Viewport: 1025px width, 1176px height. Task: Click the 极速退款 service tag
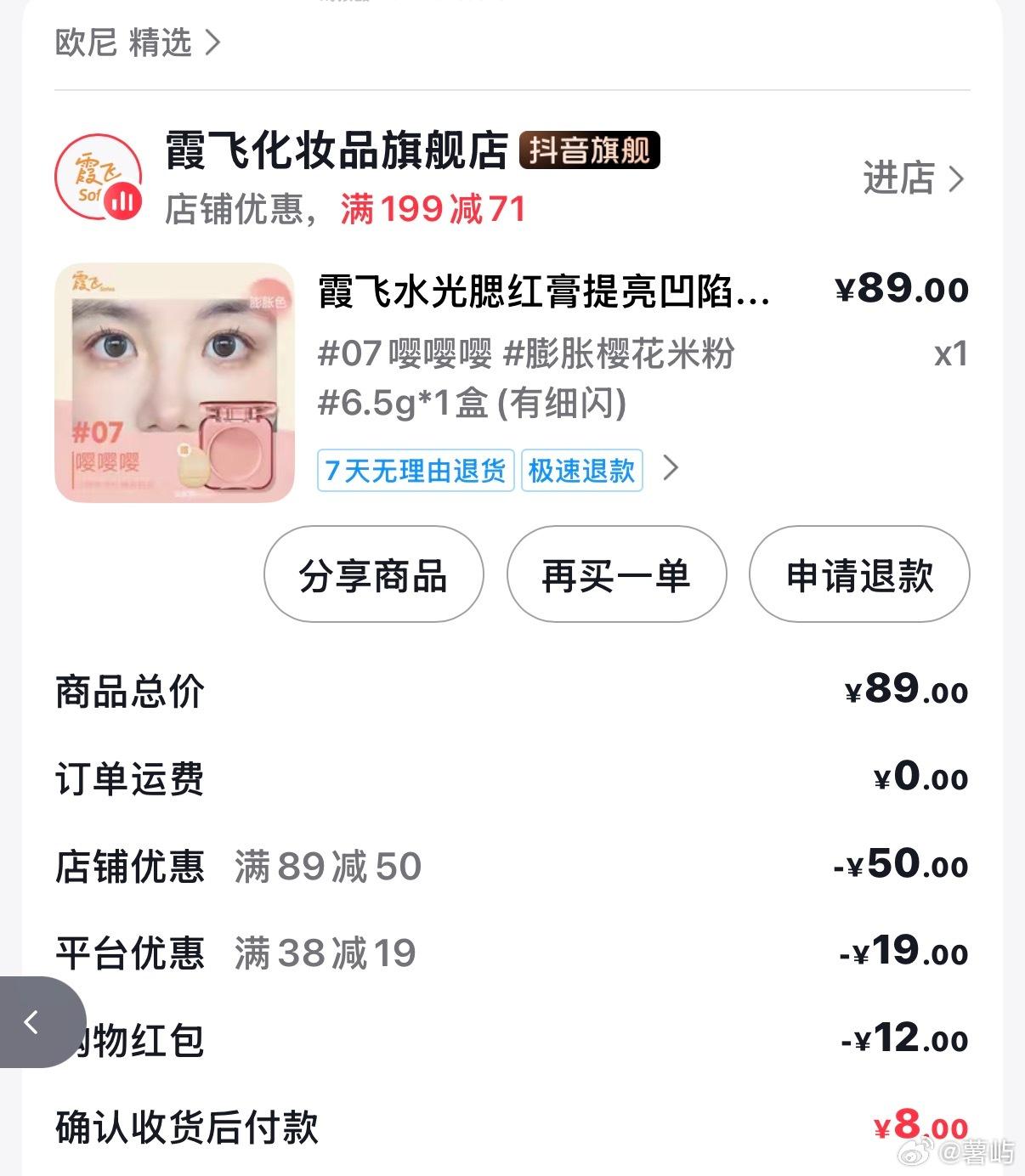click(581, 469)
